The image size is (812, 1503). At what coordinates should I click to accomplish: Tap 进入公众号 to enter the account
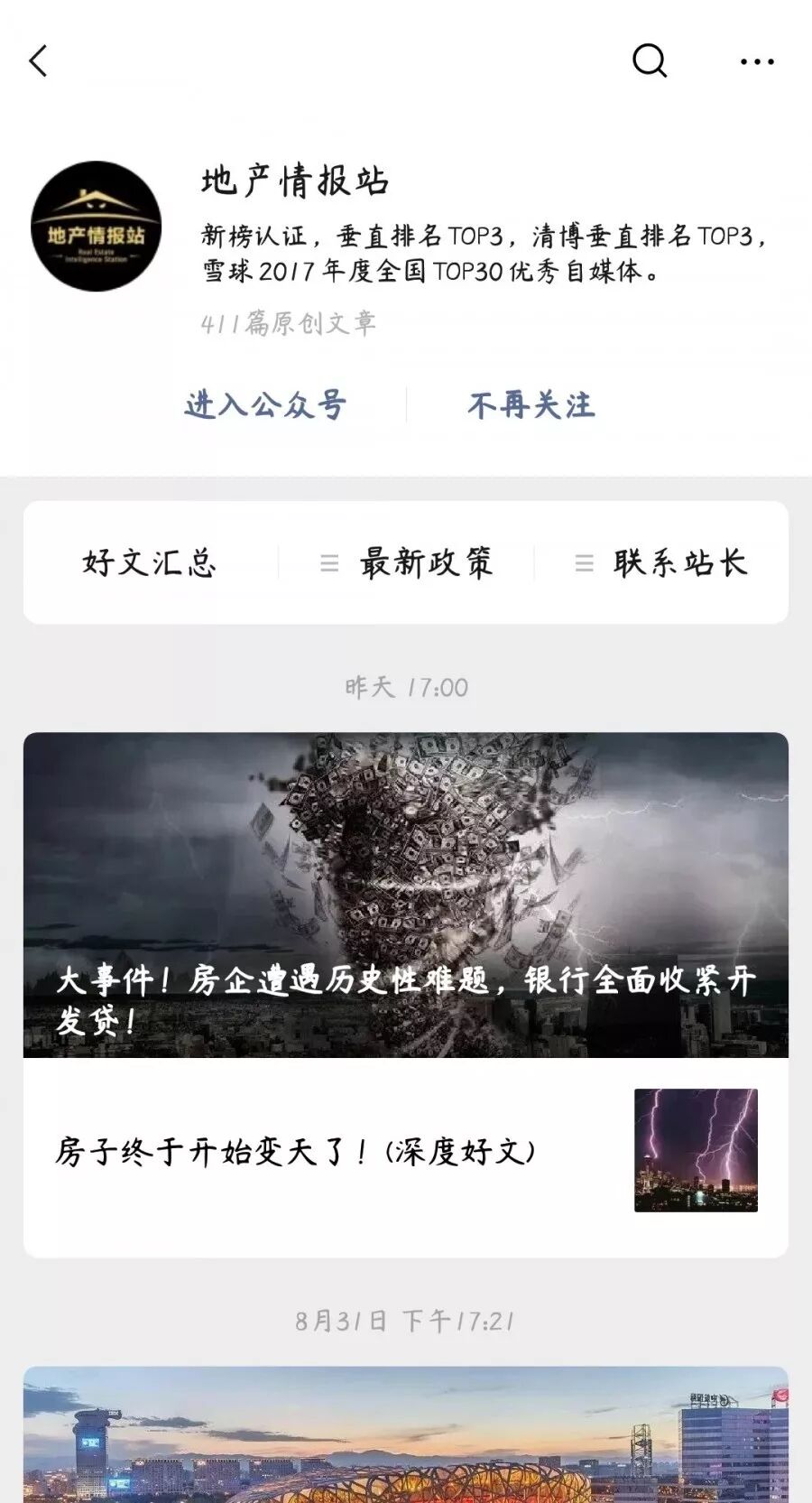(x=265, y=404)
